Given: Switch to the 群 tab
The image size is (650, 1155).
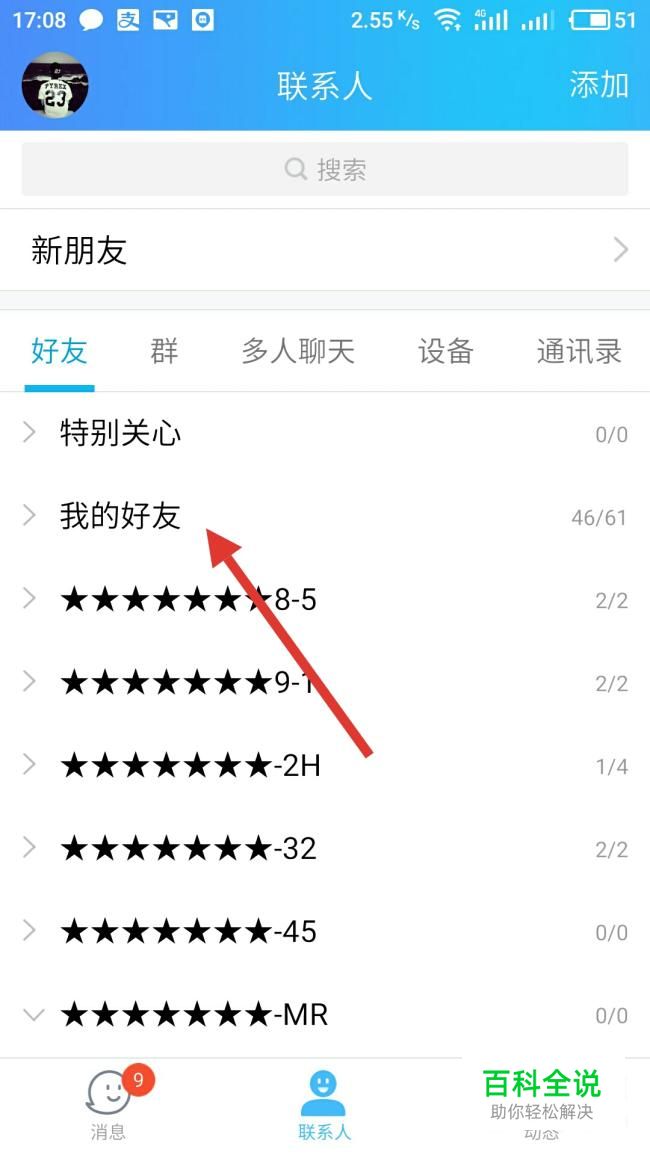Looking at the screenshot, I should [x=164, y=352].
